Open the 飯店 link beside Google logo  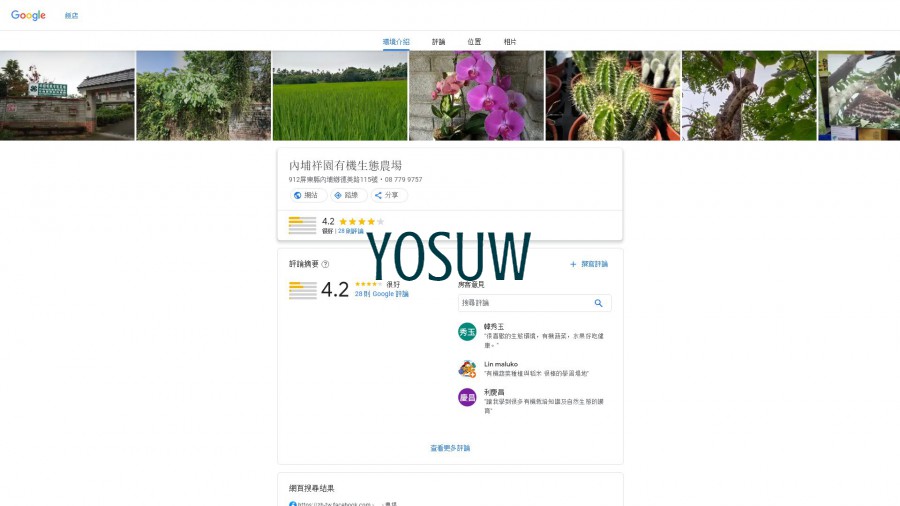[71, 16]
